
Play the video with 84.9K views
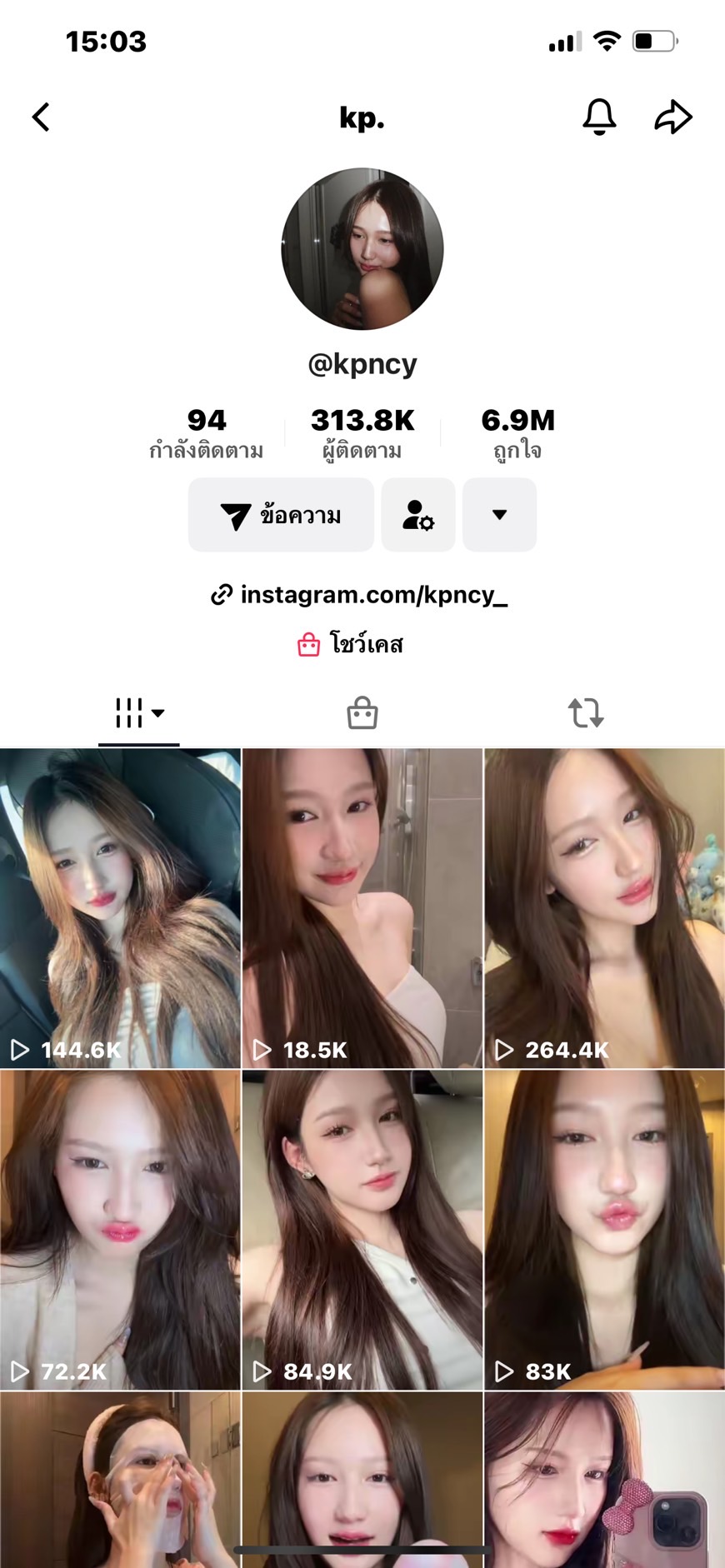point(362,1230)
